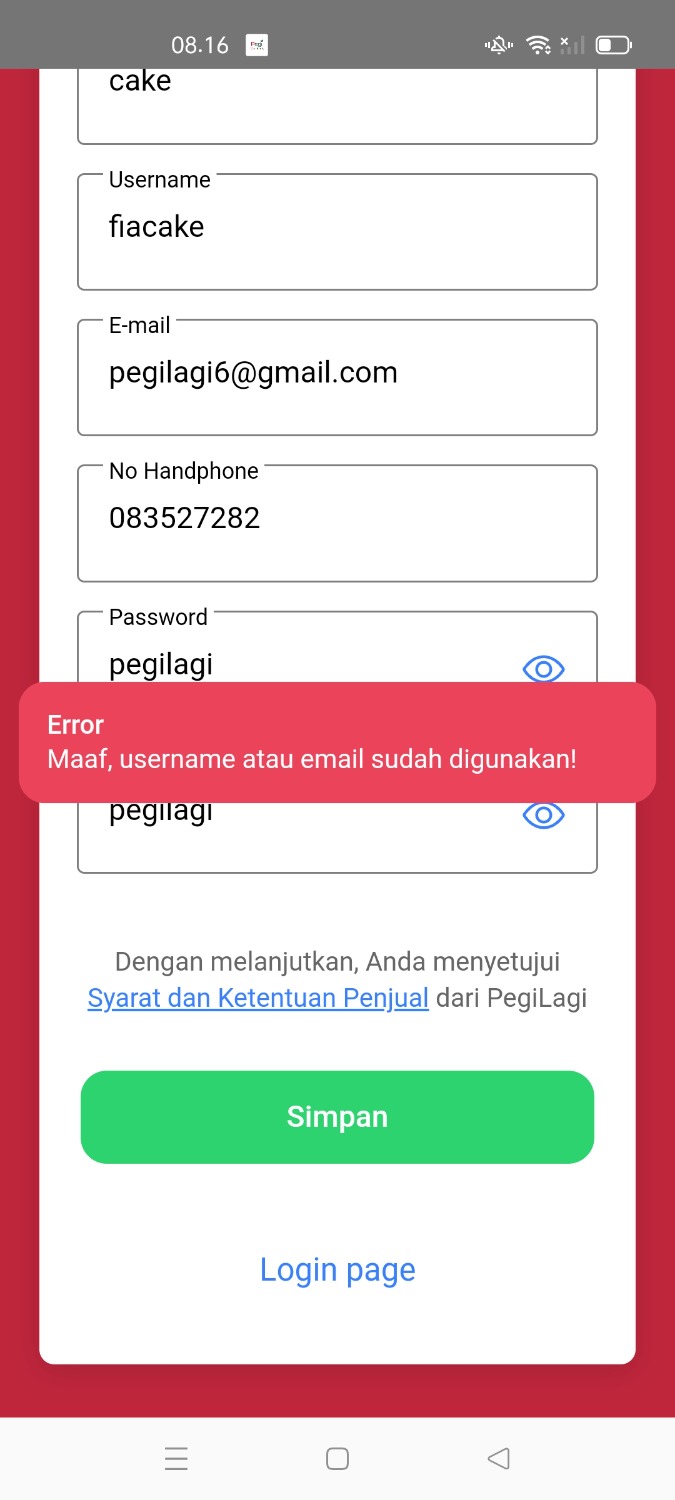
Task: Tap the green Simpan button
Action: 337,1117
